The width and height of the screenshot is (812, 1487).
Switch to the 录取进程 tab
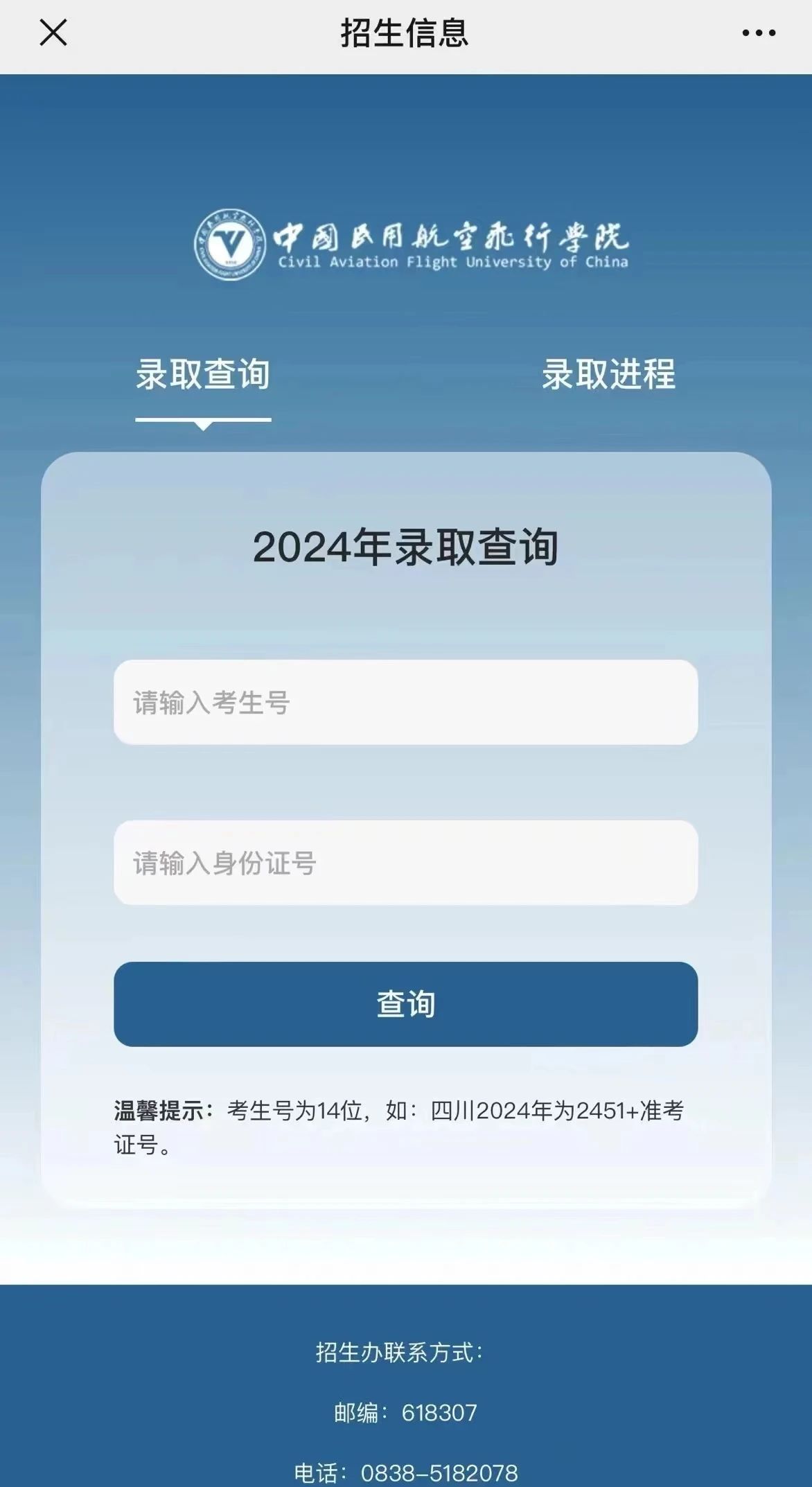pyautogui.click(x=608, y=374)
